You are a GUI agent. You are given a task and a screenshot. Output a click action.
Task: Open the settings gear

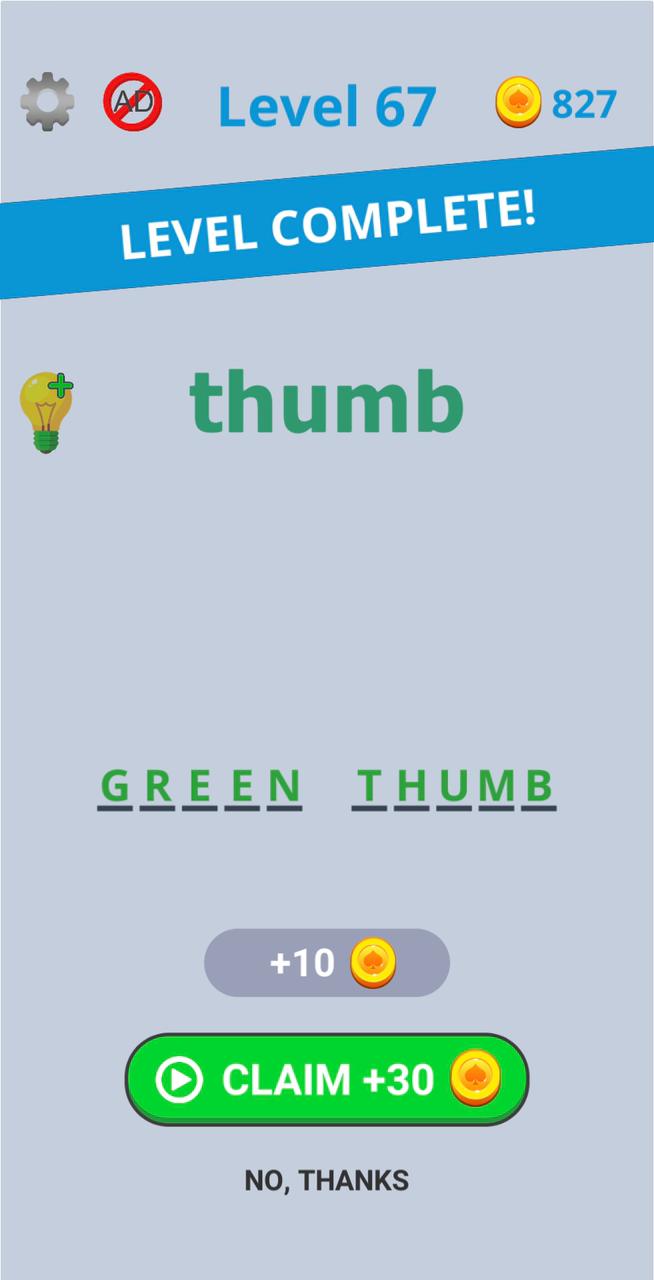click(47, 102)
